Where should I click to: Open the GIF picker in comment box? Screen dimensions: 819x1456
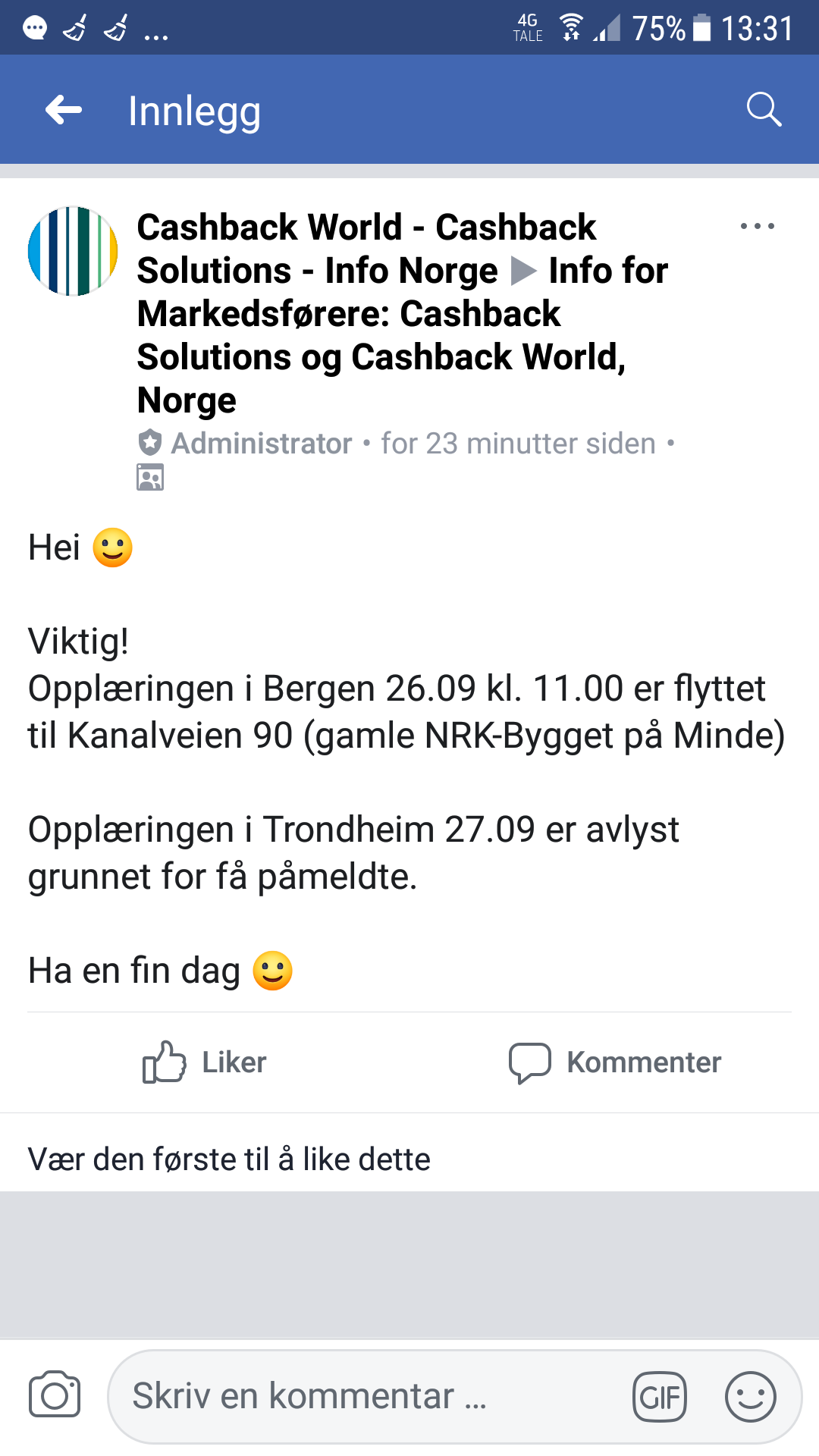(660, 1396)
